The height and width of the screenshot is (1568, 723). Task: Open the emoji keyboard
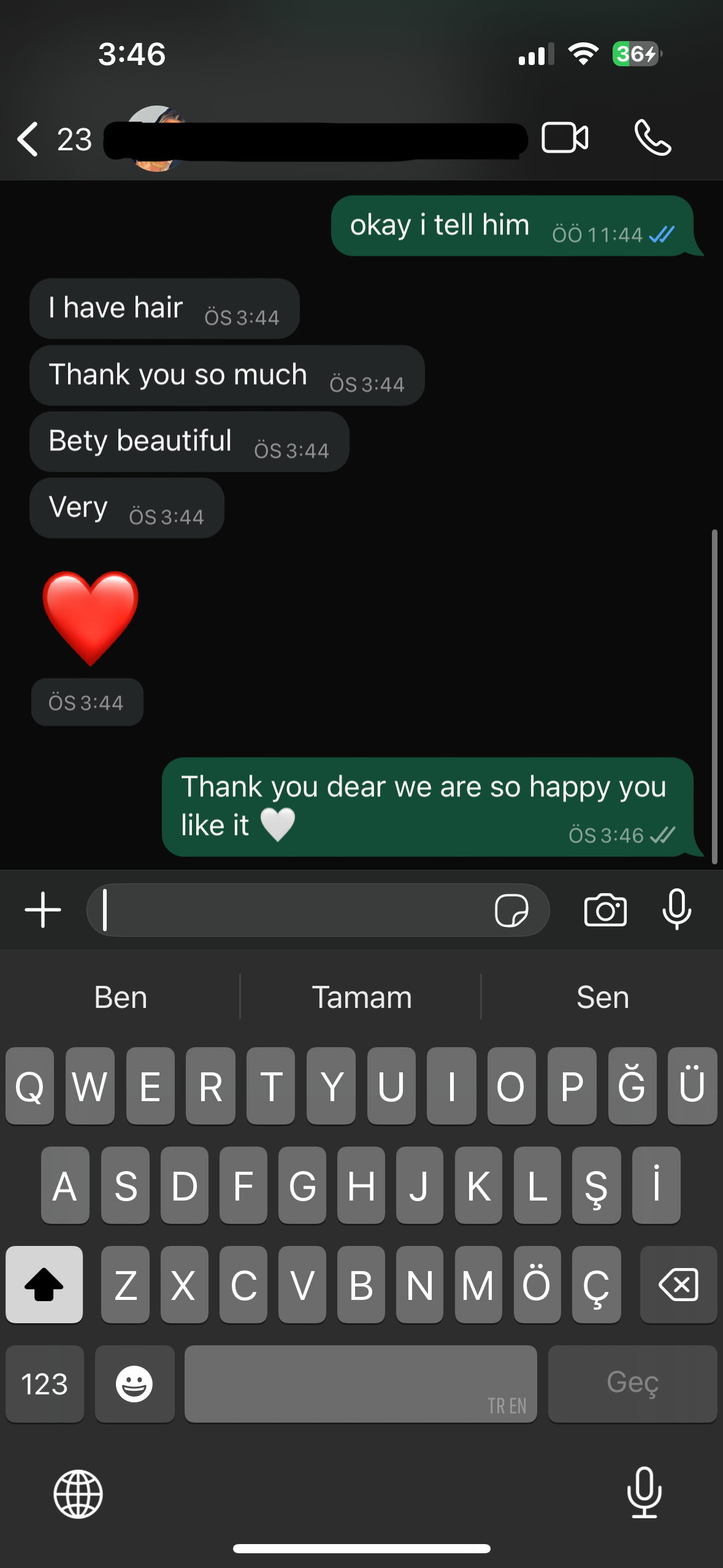click(x=134, y=1384)
